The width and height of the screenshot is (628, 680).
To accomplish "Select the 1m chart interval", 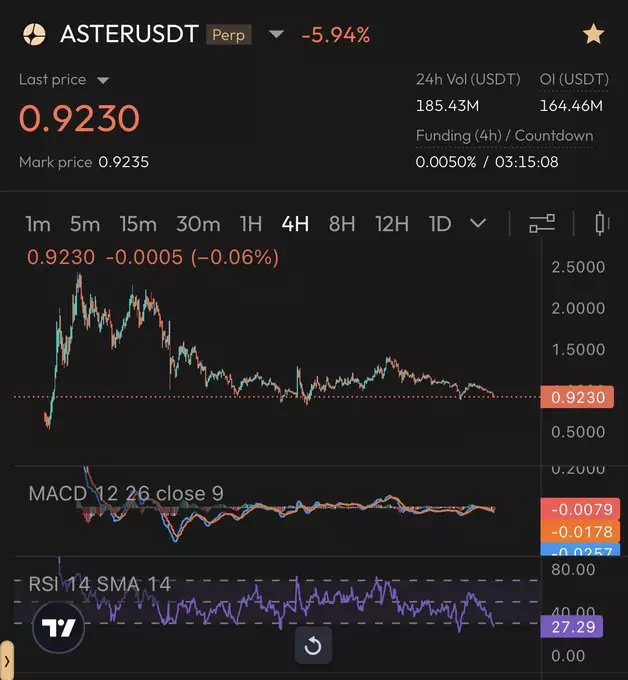I will point(38,224).
